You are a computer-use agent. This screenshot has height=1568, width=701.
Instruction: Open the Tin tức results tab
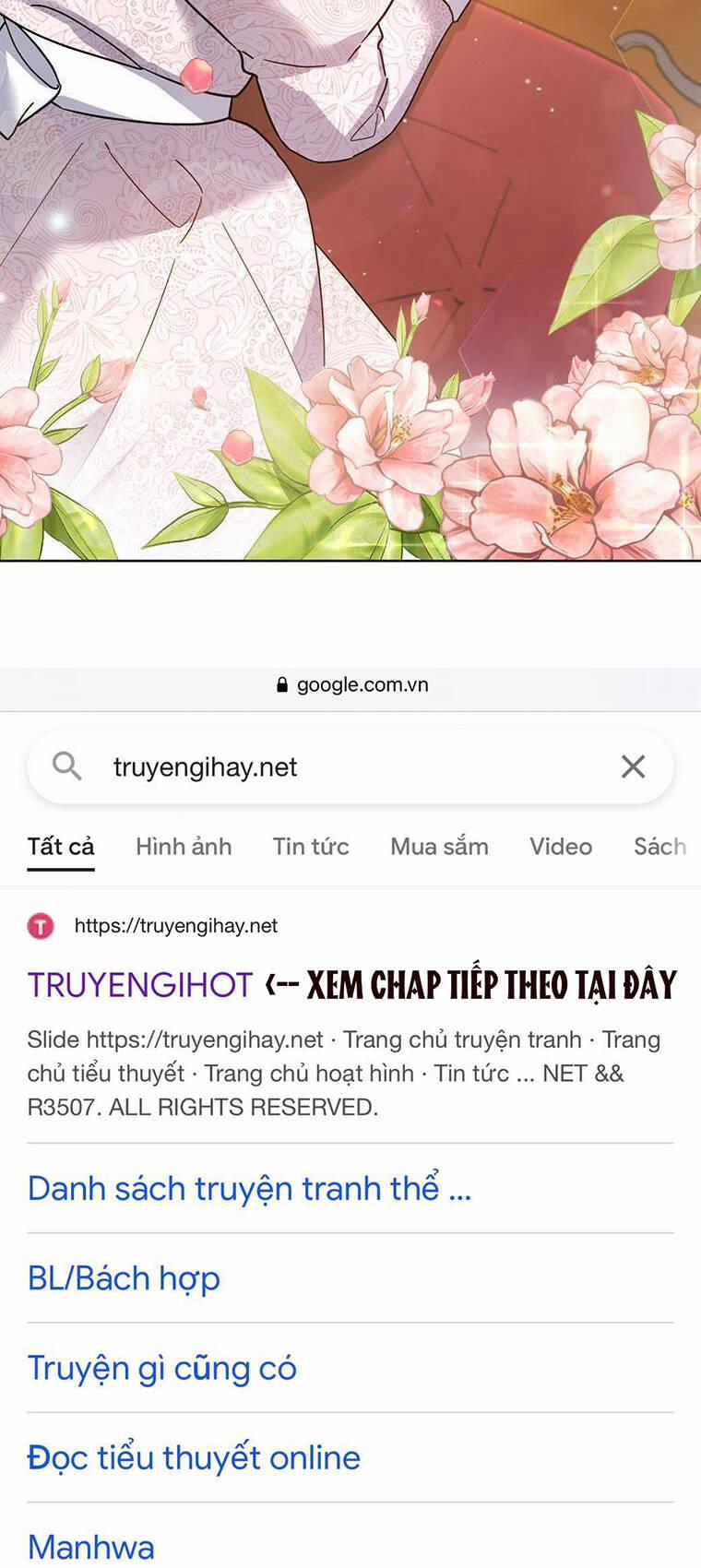pyautogui.click(x=311, y=847)
